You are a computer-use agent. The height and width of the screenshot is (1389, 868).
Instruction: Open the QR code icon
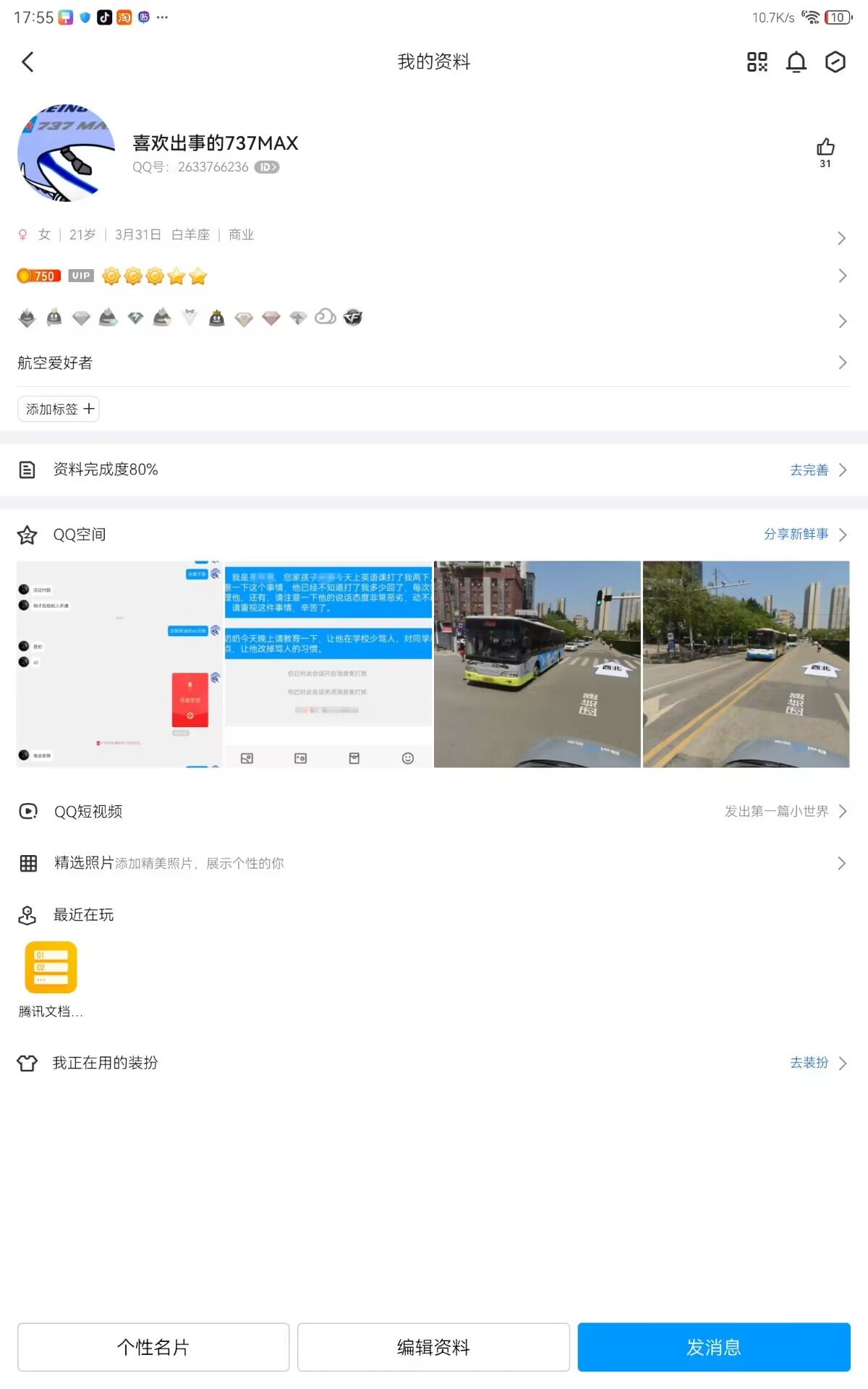pyautogui.click(x=757, y=62)
